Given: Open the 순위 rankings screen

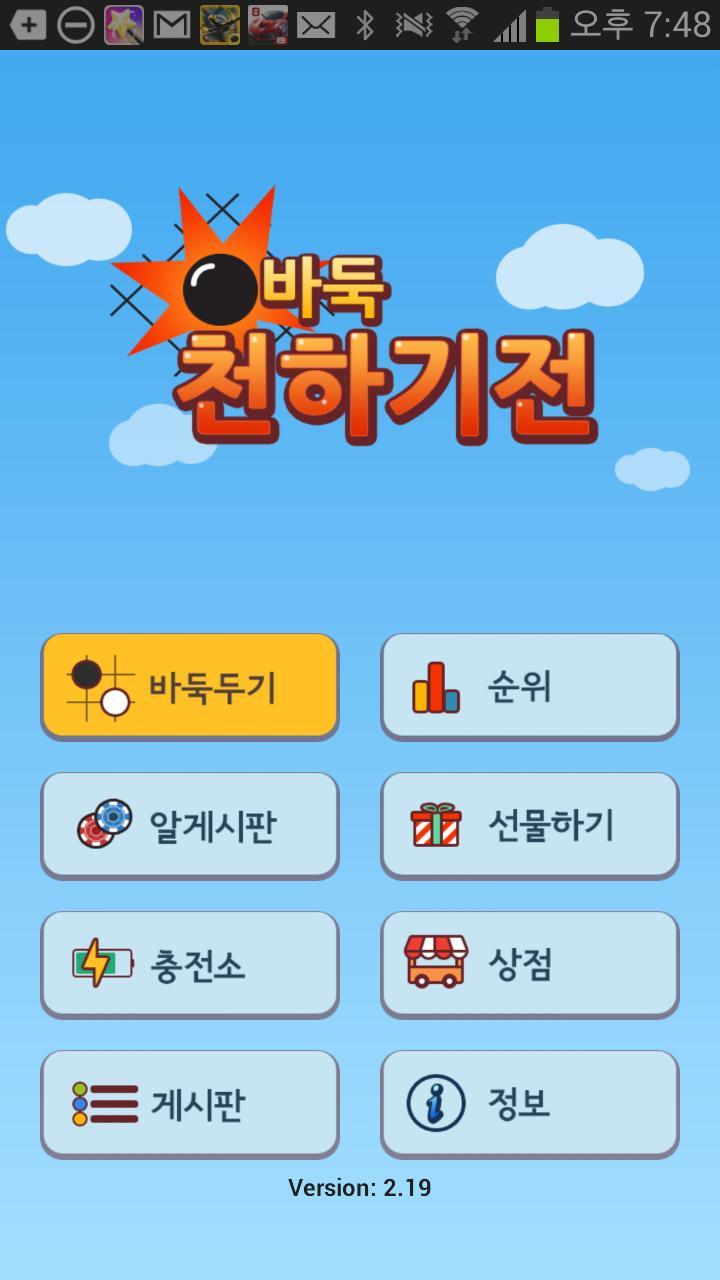Looking at the screenshot, I should (529, 686).
